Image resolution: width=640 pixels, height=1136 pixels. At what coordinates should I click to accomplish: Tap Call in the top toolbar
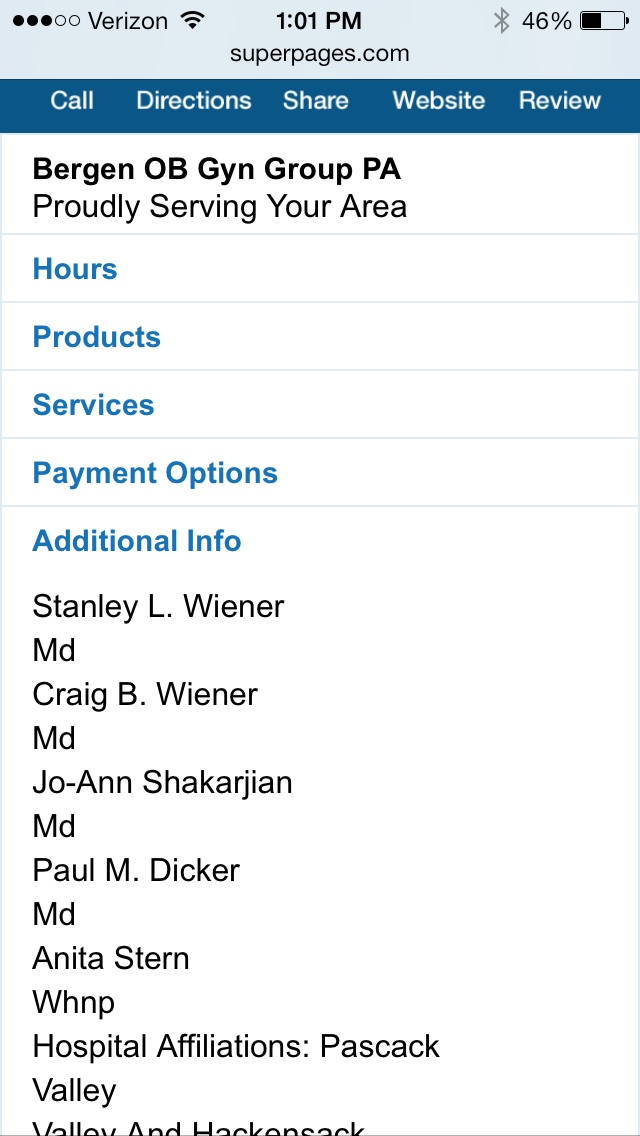point(72,100)
